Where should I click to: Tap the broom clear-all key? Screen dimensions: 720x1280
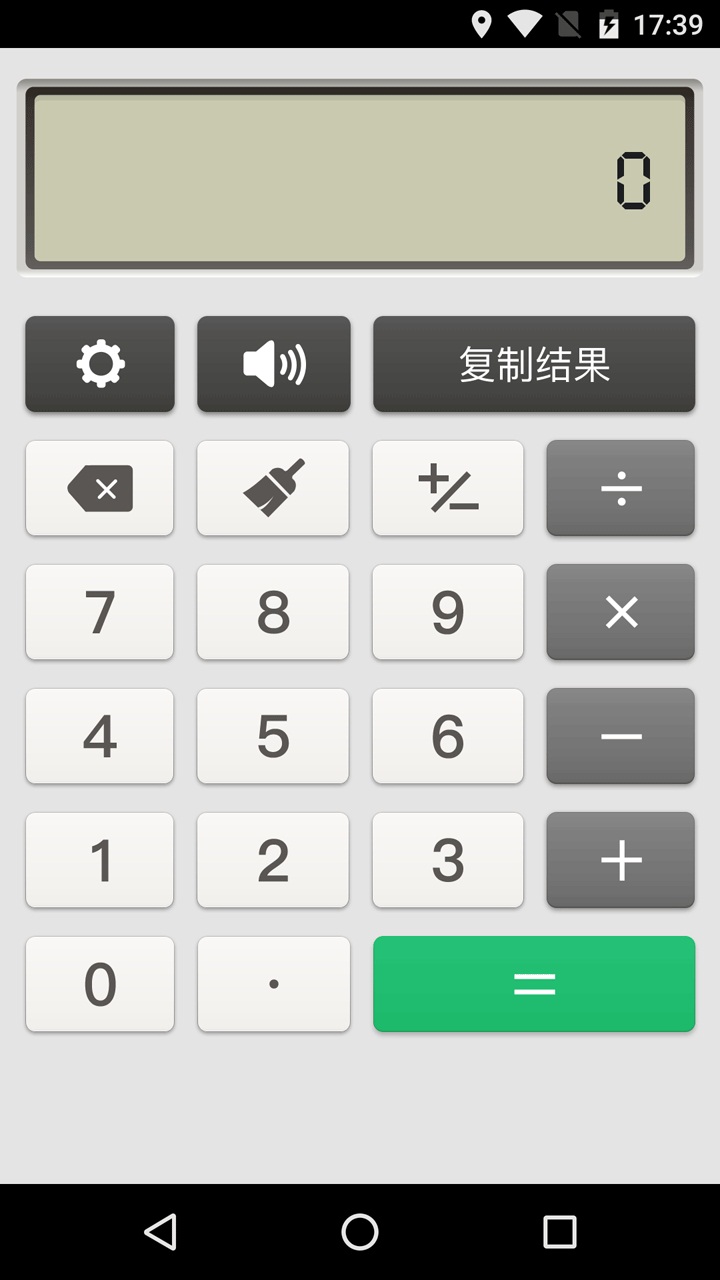tap(274, 488)
